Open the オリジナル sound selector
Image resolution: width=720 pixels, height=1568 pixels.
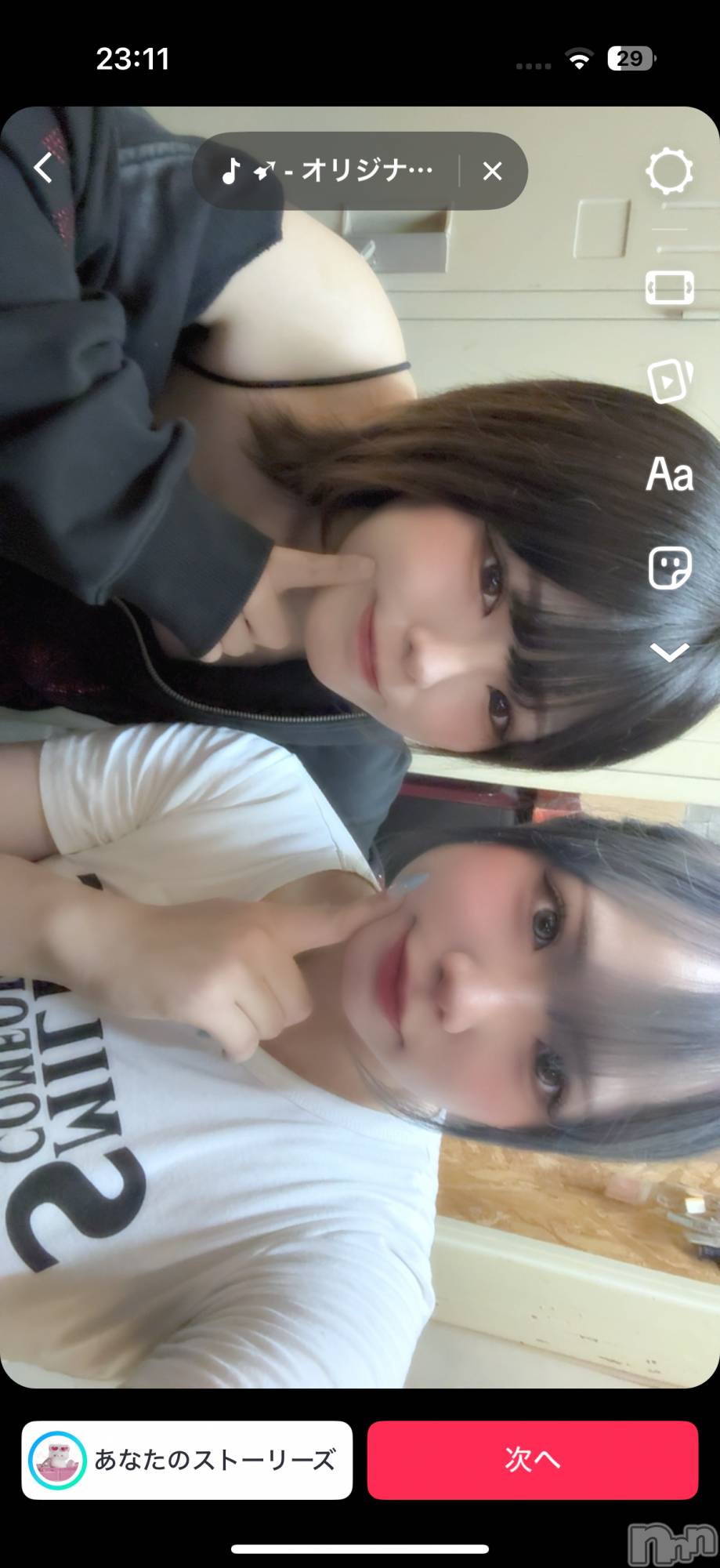(329, 171)
